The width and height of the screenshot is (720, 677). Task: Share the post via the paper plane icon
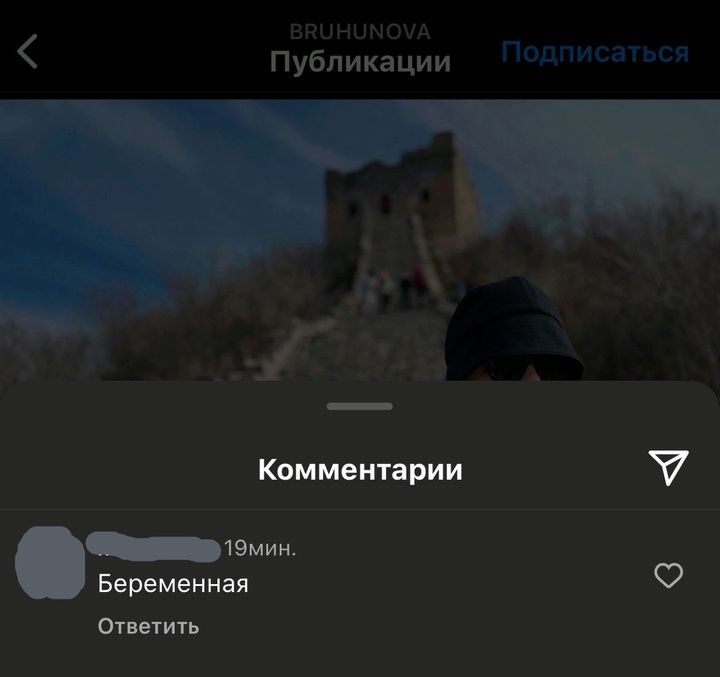pos(667,466)
